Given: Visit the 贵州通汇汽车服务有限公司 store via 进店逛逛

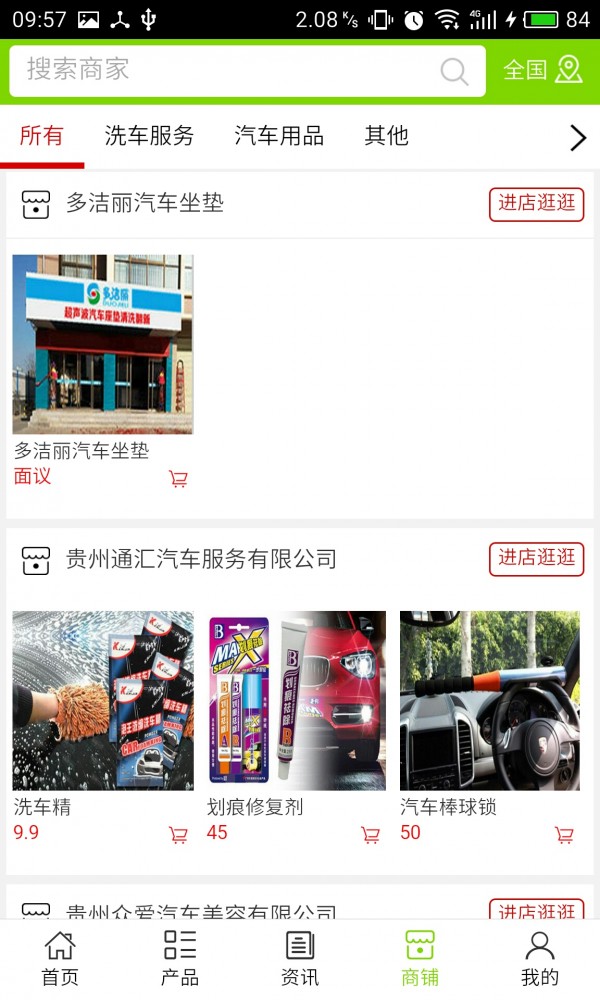Looking at the screenshot, I should coord(536,558).
